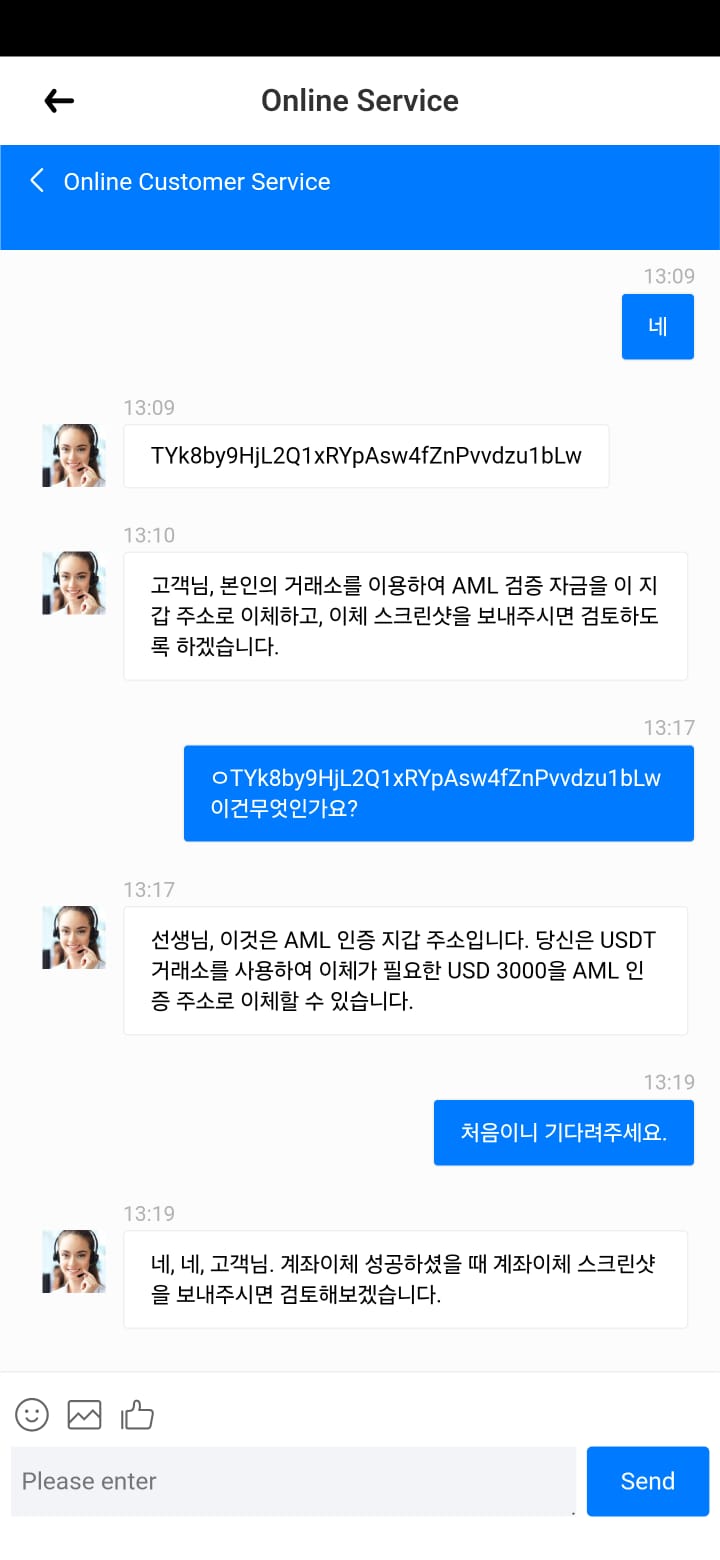Attach an image to the chat
The image size is (720, 1560).
click(x=84, y=1414)
